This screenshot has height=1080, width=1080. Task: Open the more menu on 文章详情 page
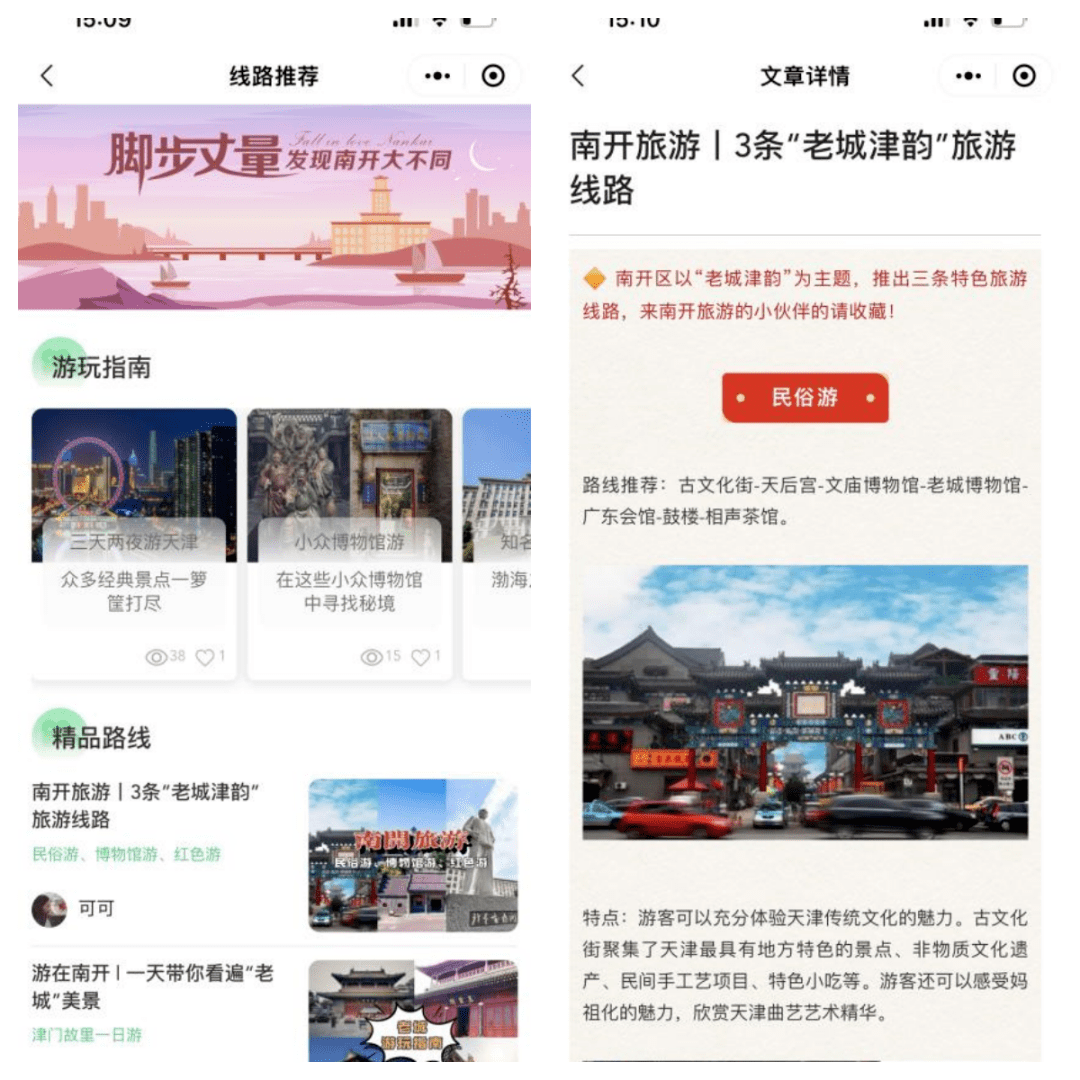pos(967,76)
